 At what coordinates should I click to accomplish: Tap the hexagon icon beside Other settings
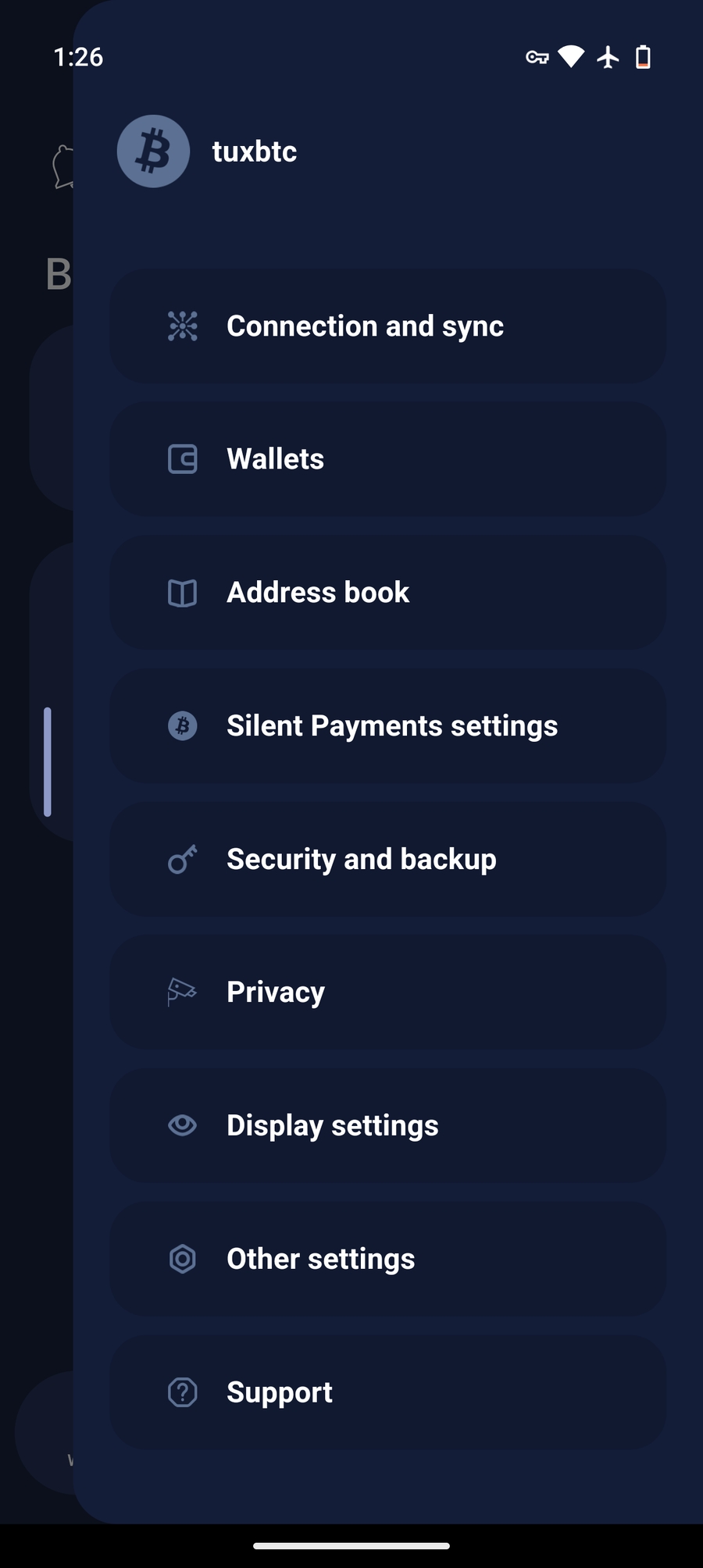[x=181, y=1259]
